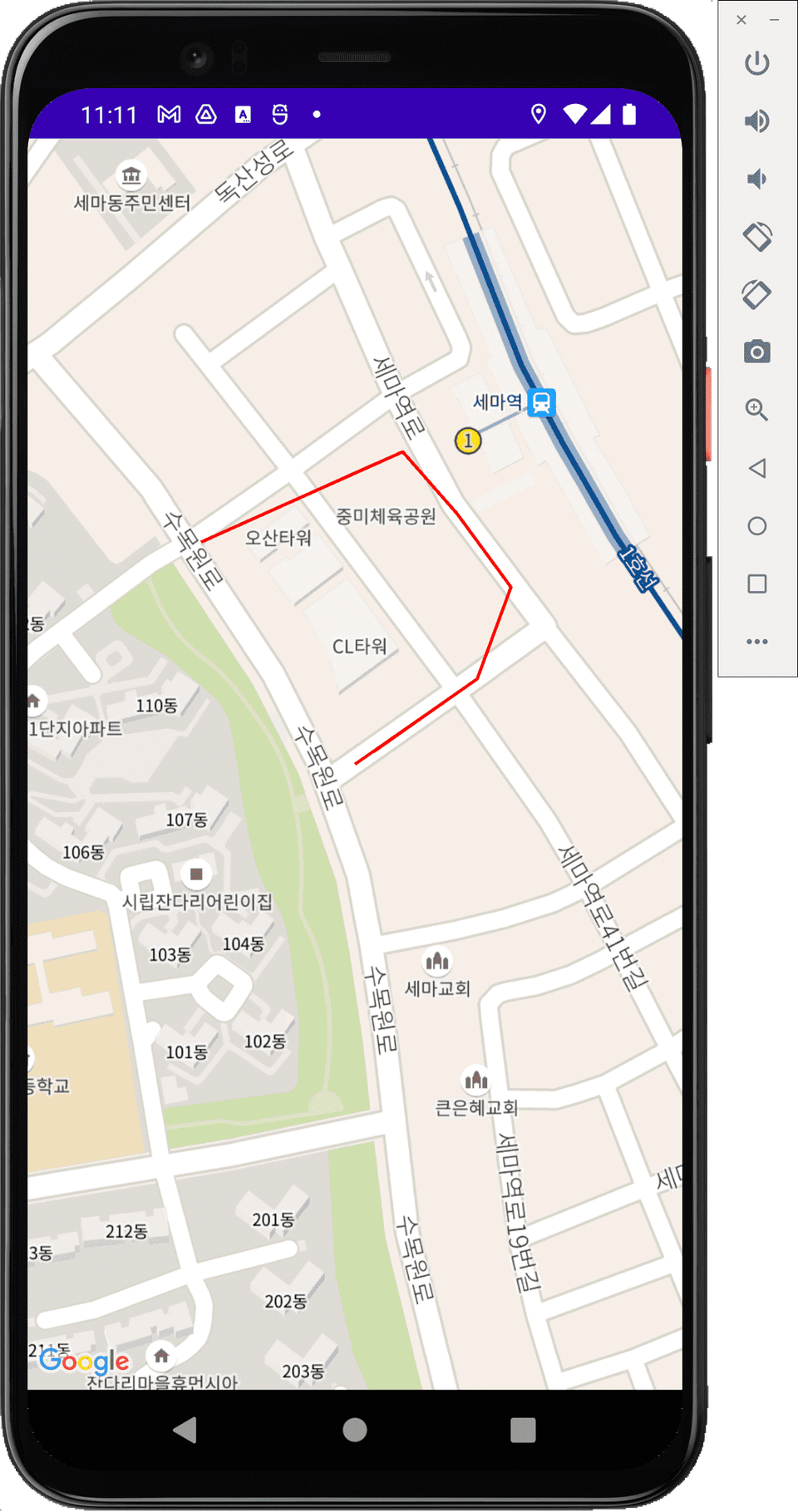This screenshot has width=798, height=1512.
Task: Take an emulator screenshot with the camera icon
Action: (x=756, y=352)
